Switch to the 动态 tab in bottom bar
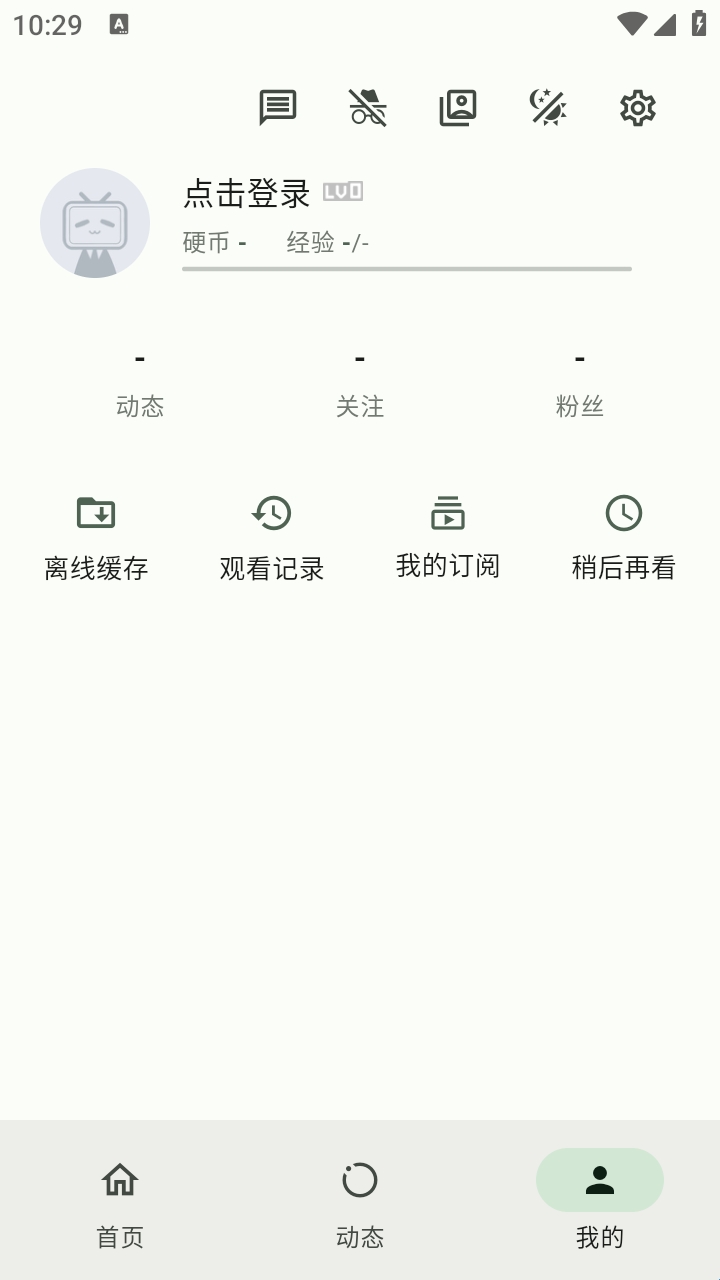The image size is (720, 1280). [x=360, y=1200]
